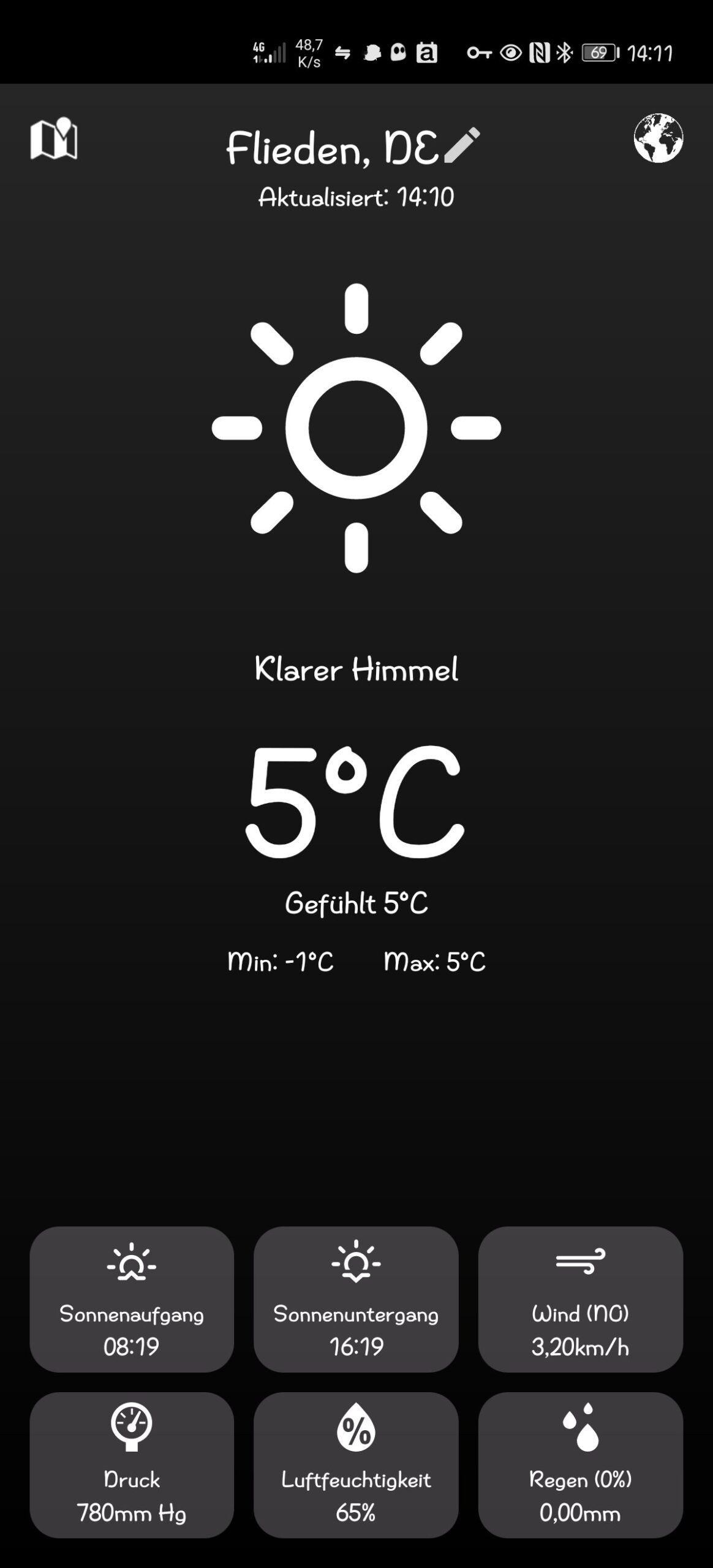
Task: View the Luftfeuchtigkeit humidity card
Action: click(x=356, y=1465)
